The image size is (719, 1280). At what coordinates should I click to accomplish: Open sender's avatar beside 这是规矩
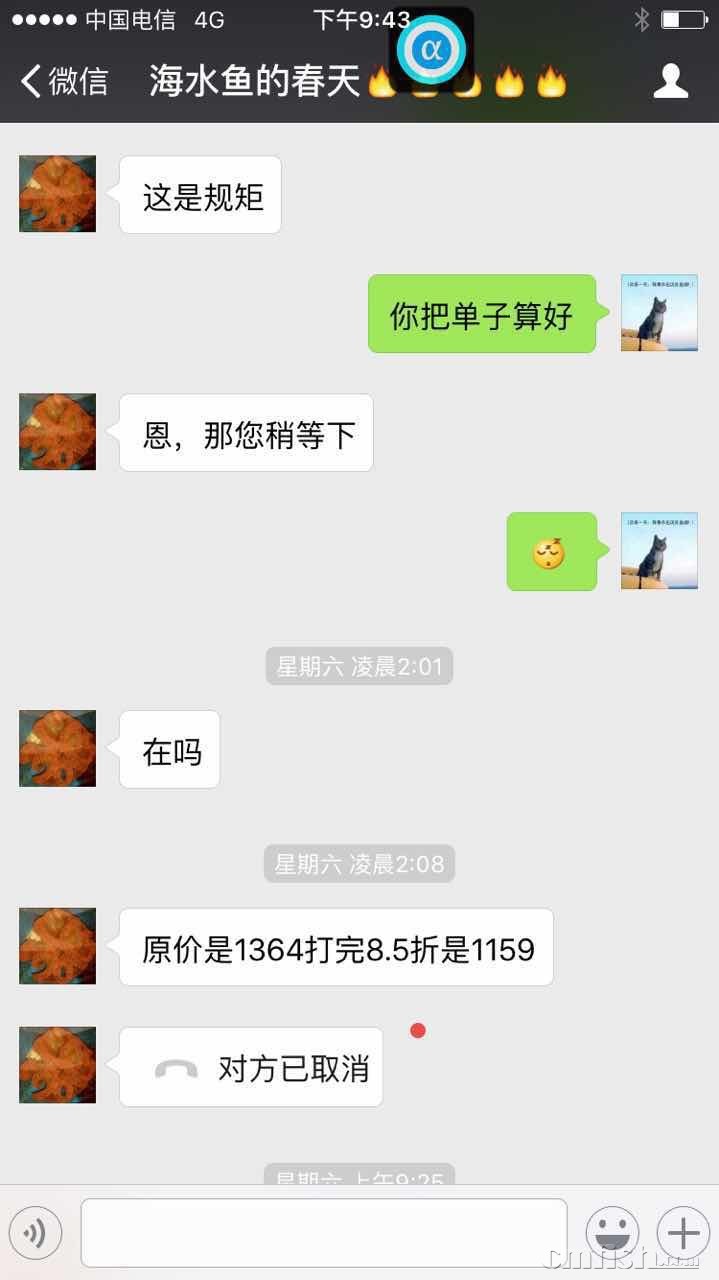tap(58, 194)
